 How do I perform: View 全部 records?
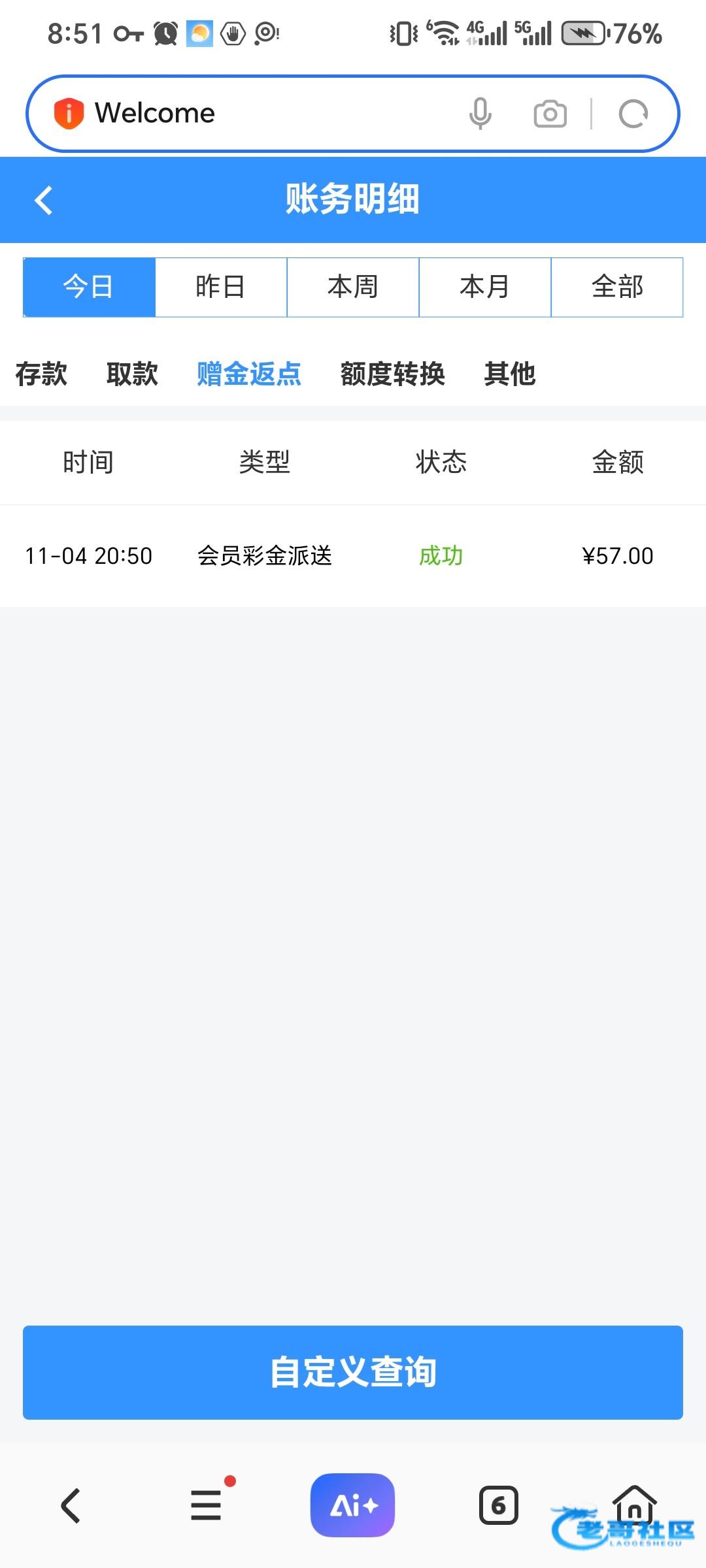[x=617, y=287]
